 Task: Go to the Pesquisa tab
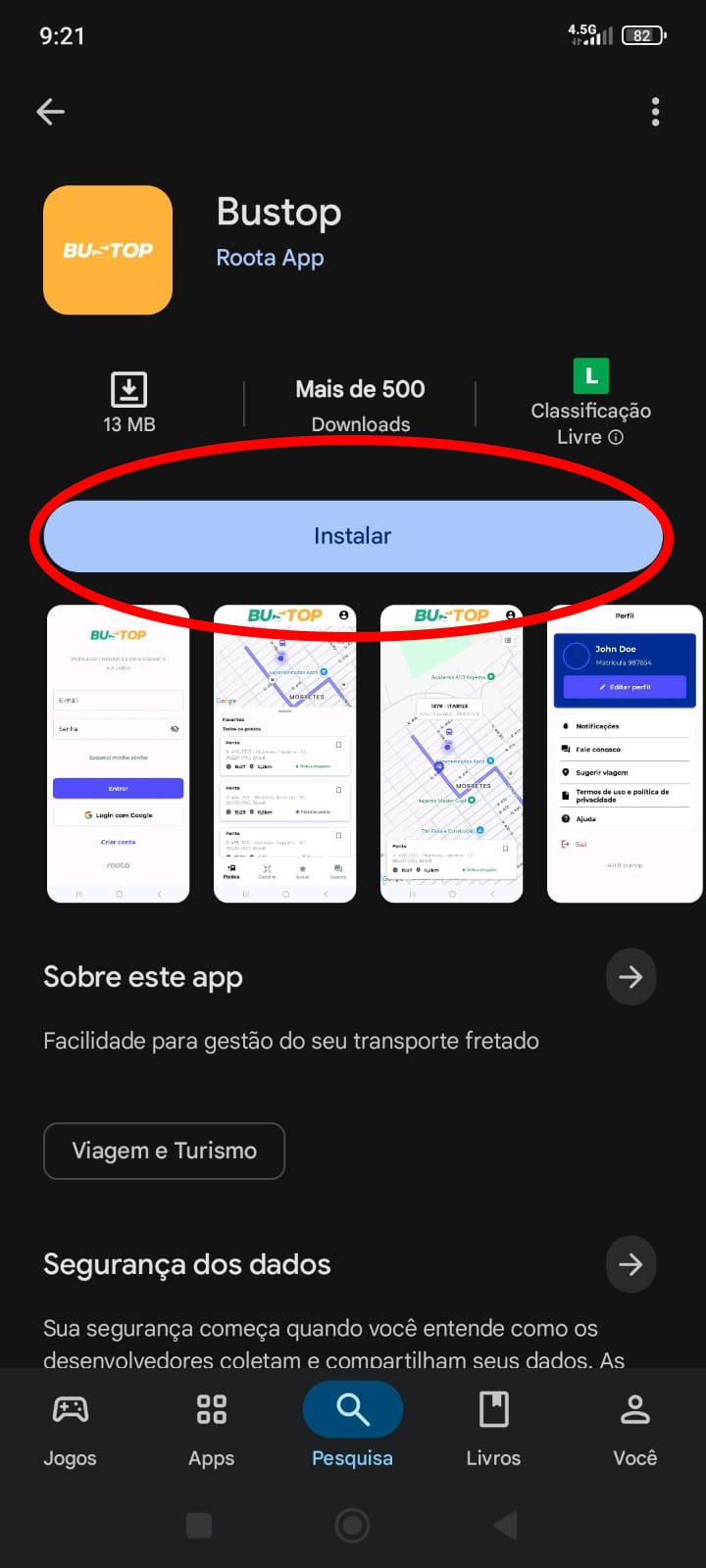tap(353, 1430)
